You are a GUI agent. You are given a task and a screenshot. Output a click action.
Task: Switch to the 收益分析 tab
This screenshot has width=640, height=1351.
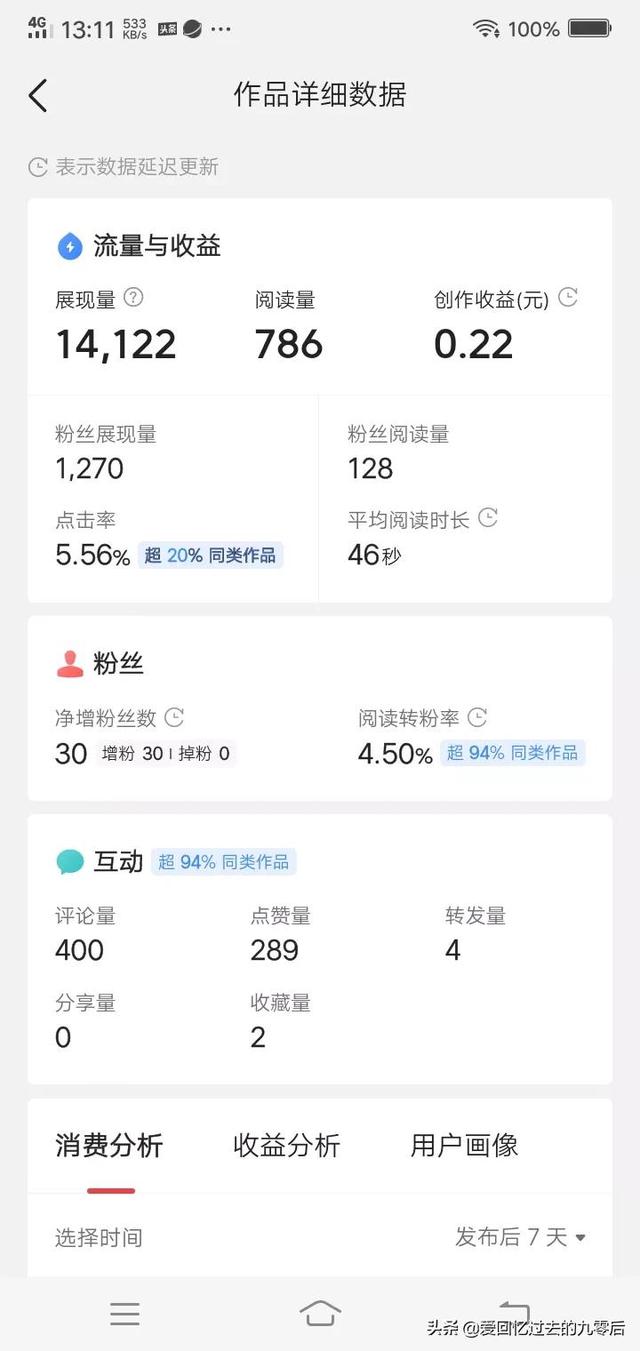[286, 1146]
